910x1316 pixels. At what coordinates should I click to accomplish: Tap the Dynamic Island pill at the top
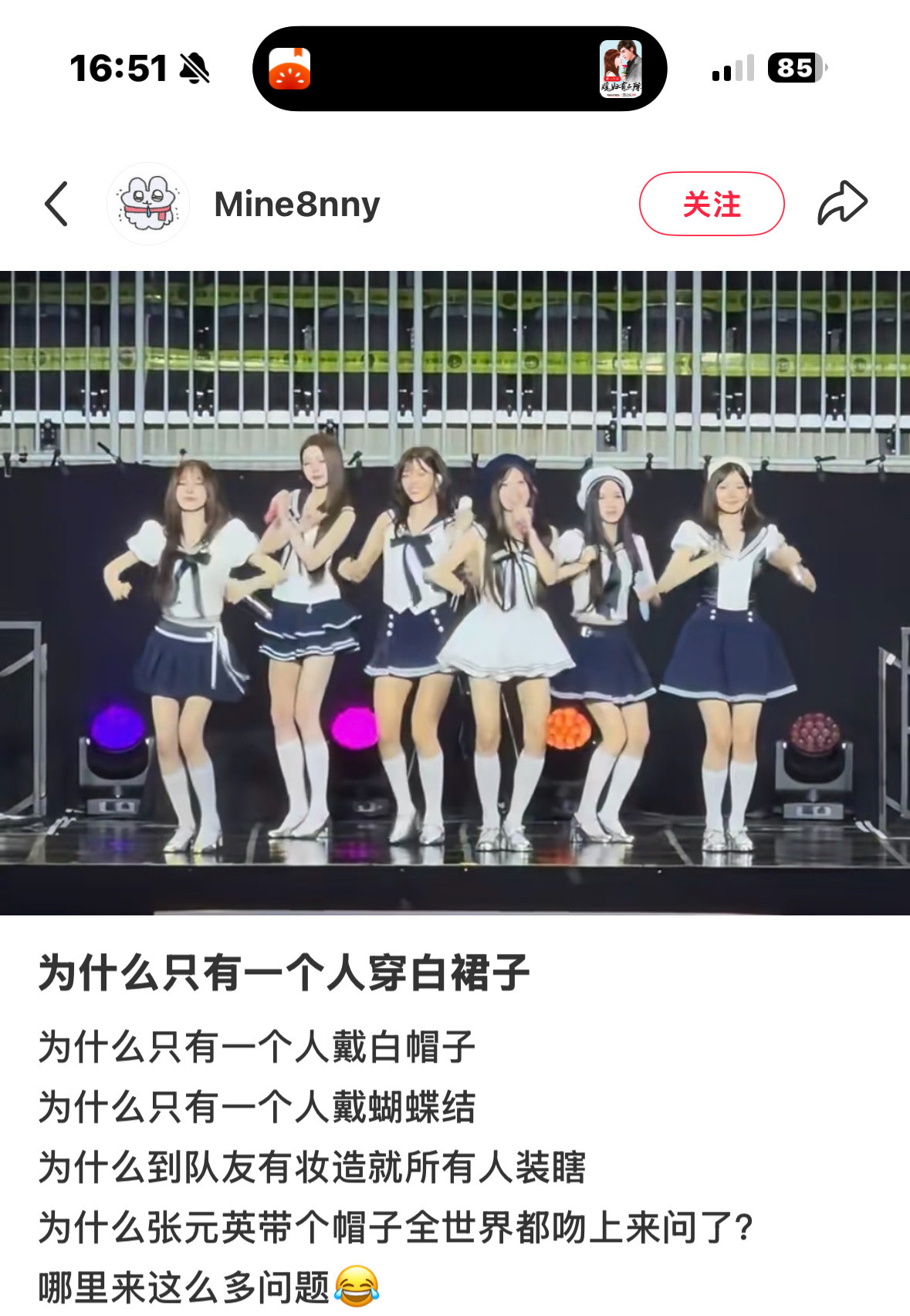[457, 68]
